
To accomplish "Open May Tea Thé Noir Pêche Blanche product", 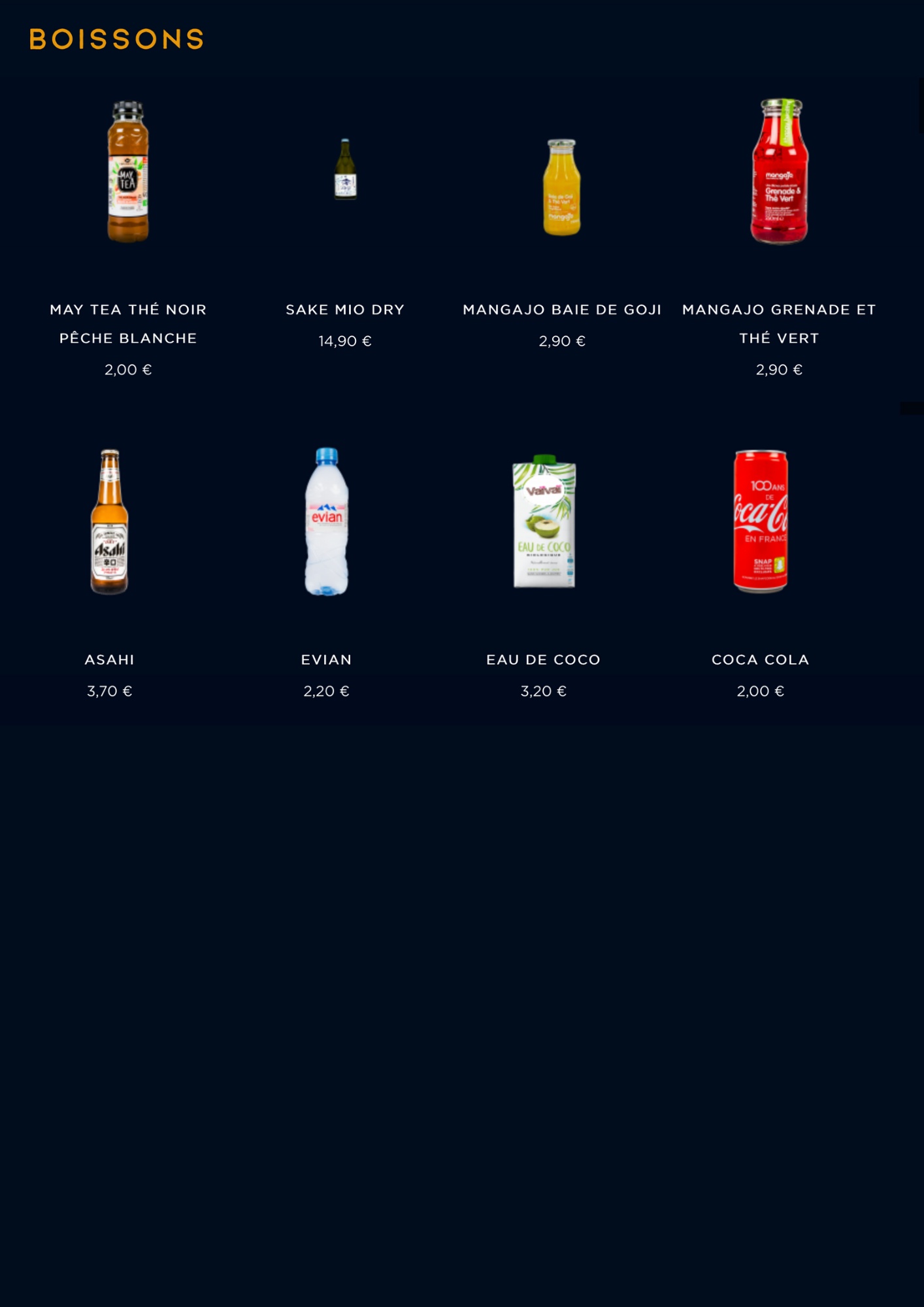I will [x=128, y=173].
